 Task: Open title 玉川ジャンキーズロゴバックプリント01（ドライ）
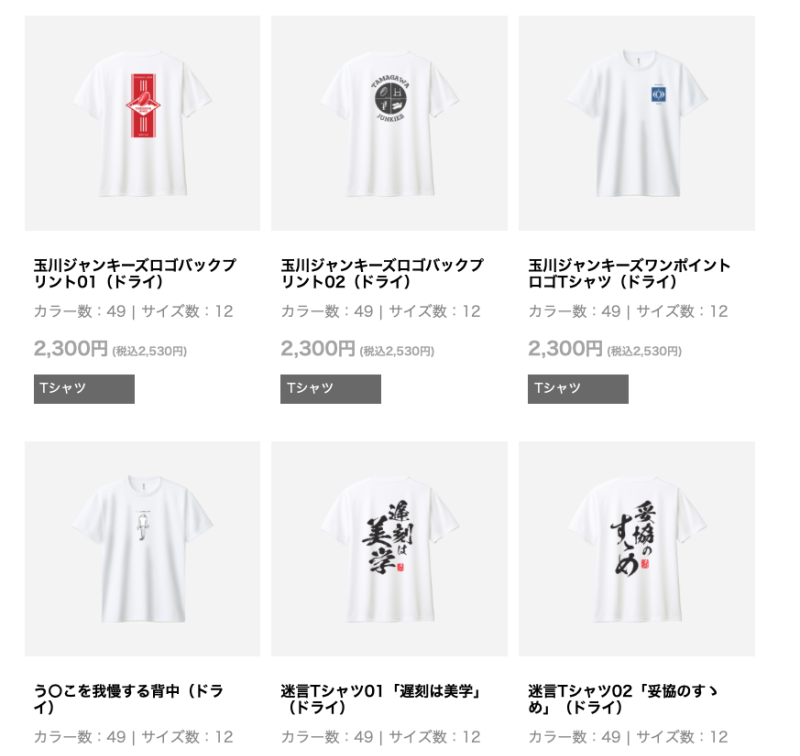click(135, 273)
